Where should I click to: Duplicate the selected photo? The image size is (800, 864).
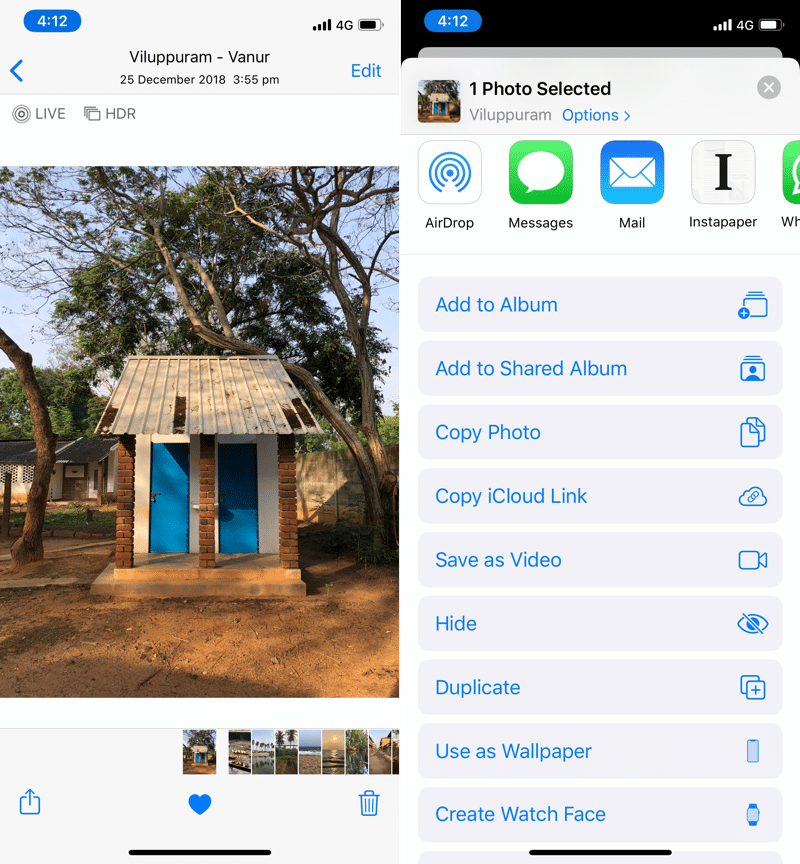click(600, 688)
